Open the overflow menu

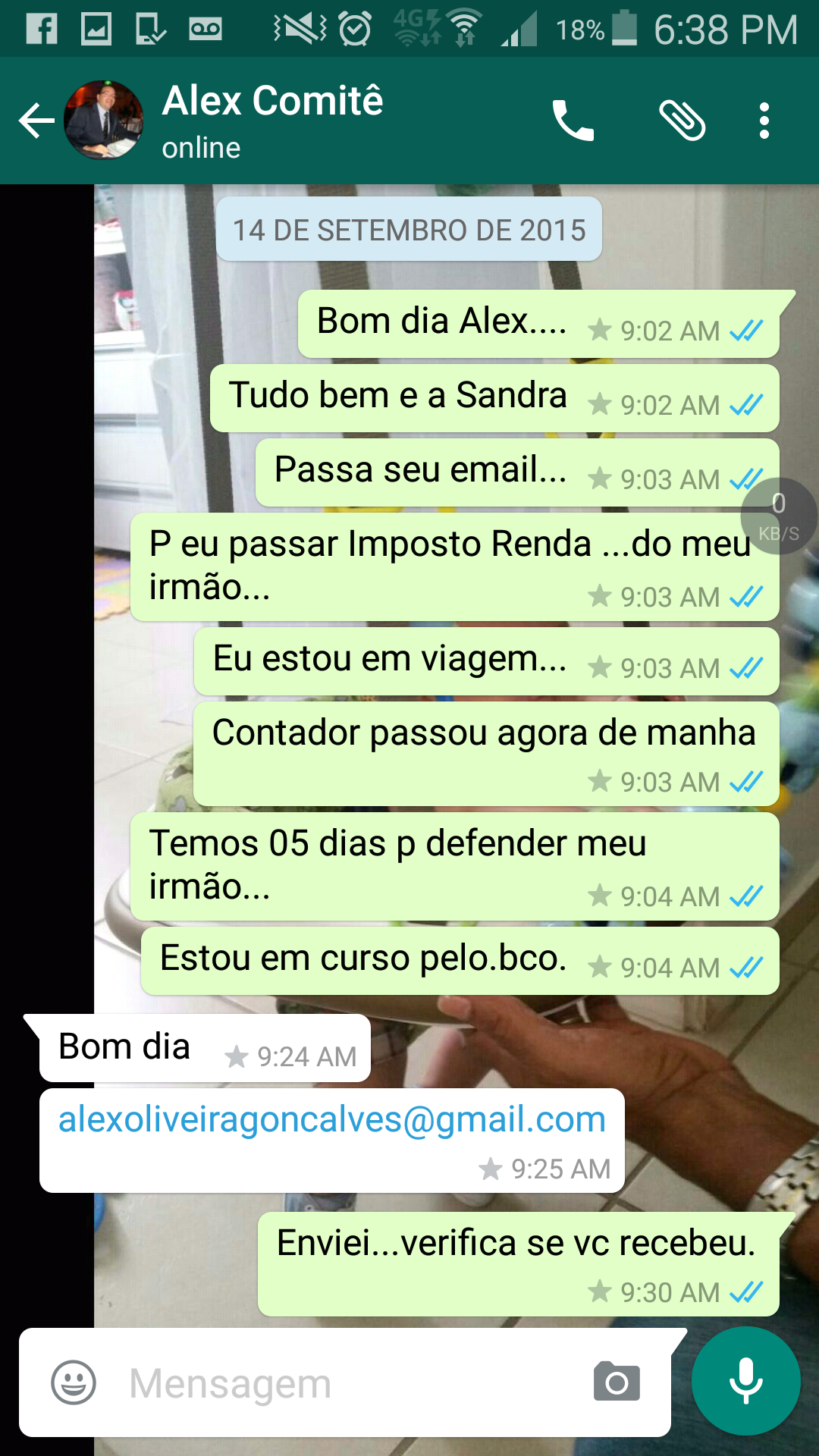coord(764,121)
